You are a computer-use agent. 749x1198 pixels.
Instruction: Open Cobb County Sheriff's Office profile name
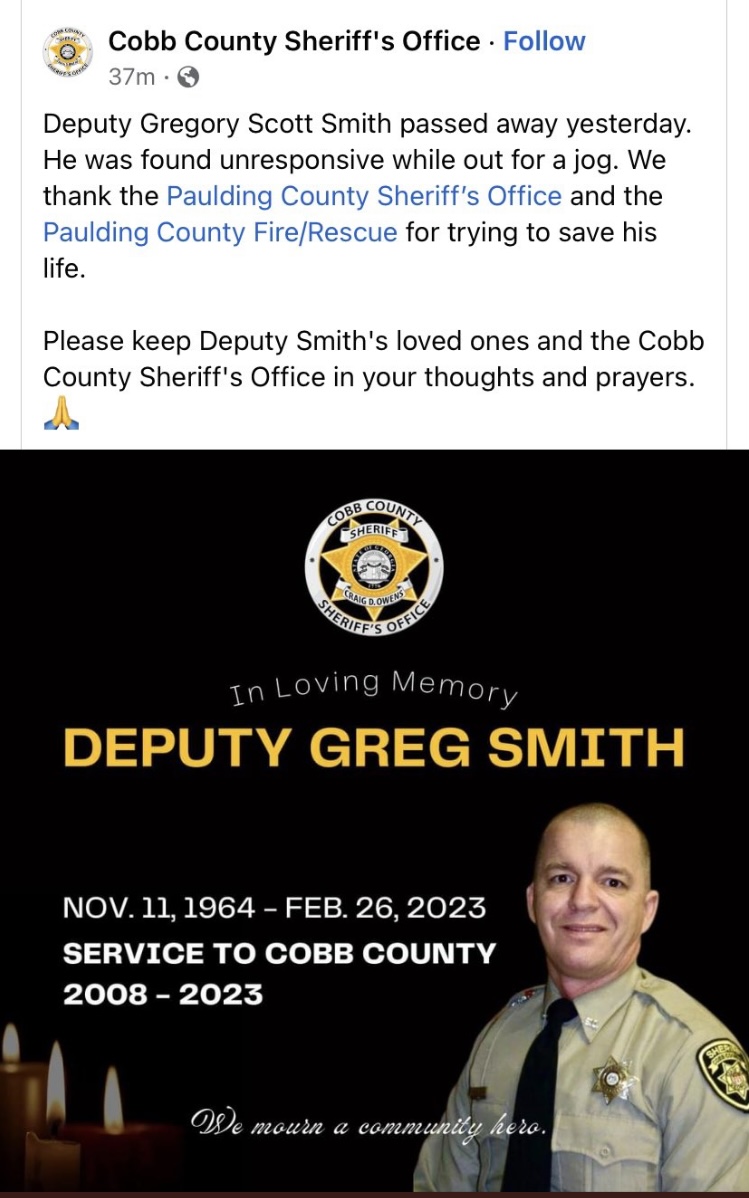coord(293,42)
